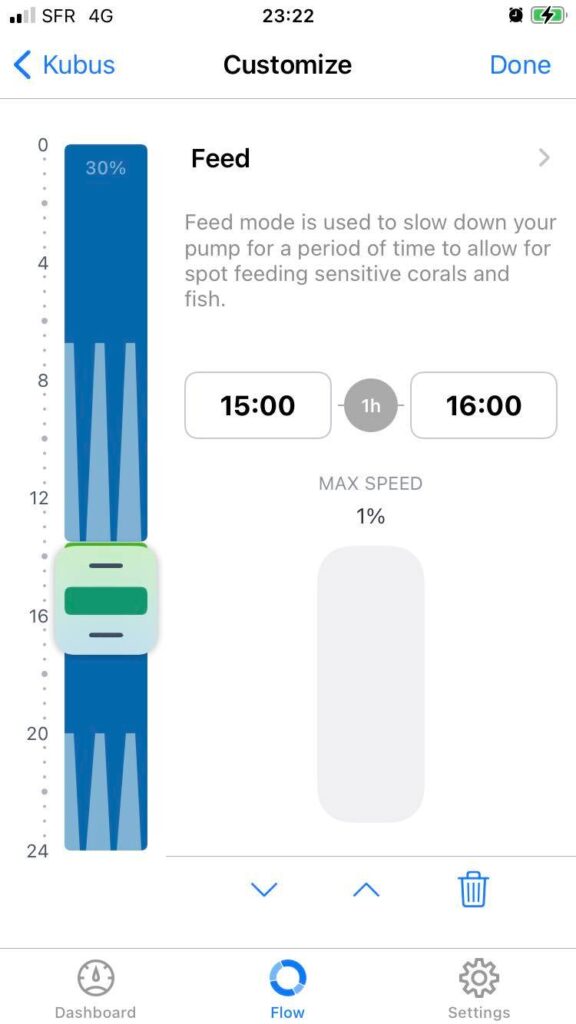576x1024 pixels.
Task: Go back to Kubus
Action: point(64,65)
